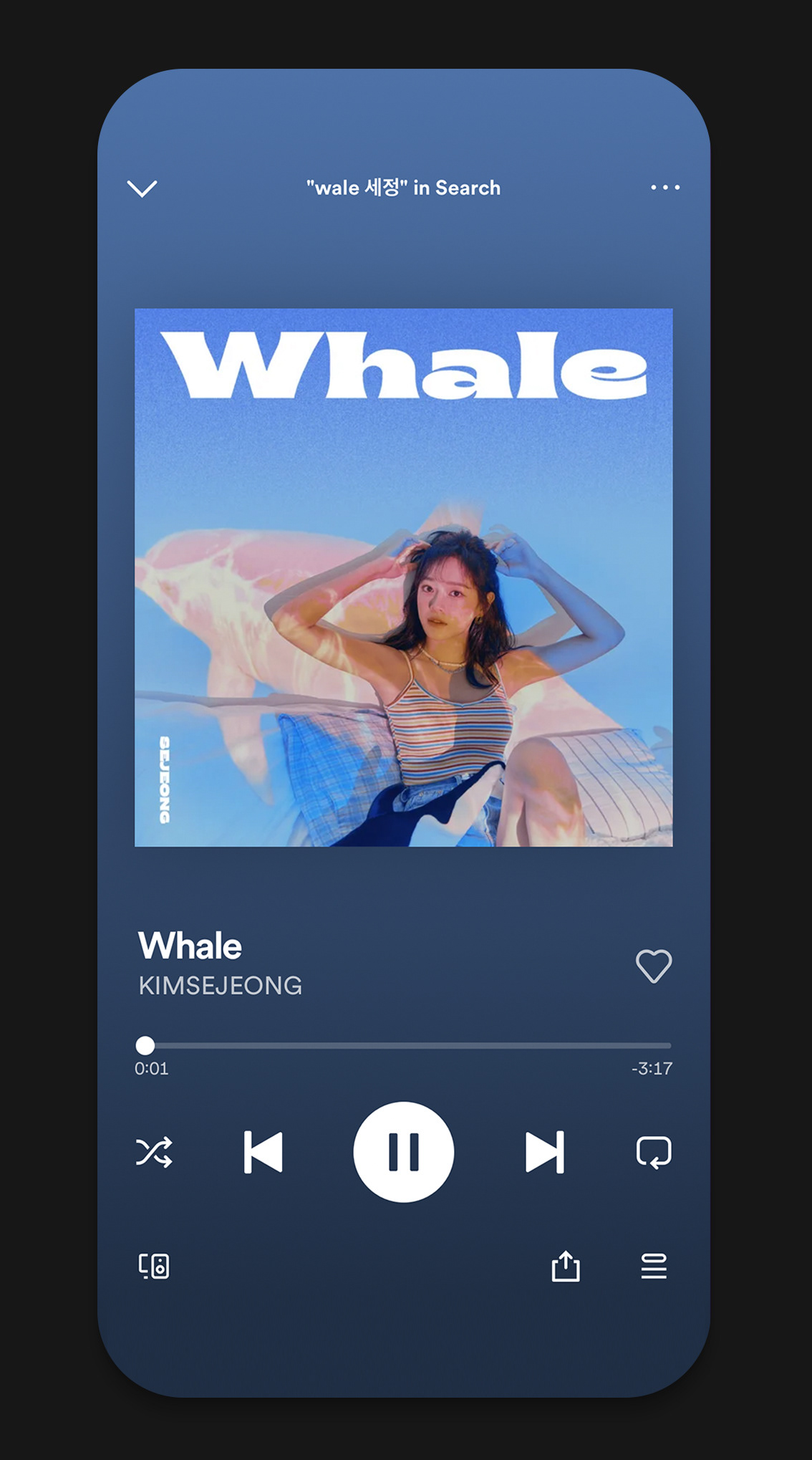The image size is (812, 1460).
Task: Collapse the player with the down chevron
Action: click(x=142, y=188)
